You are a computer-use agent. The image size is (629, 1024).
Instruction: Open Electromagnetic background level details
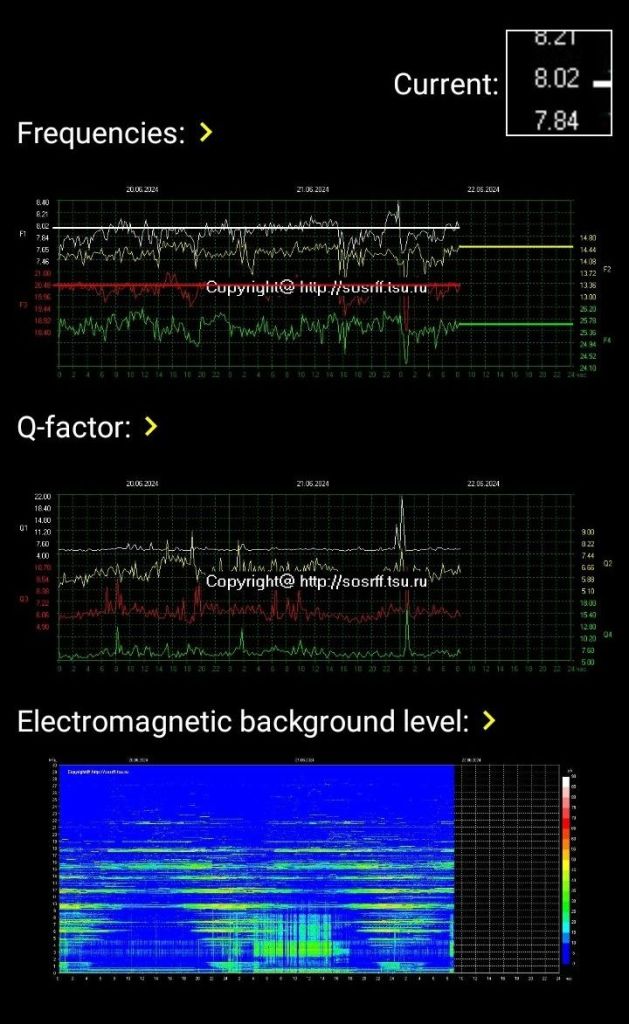click(x=488, y=720)
